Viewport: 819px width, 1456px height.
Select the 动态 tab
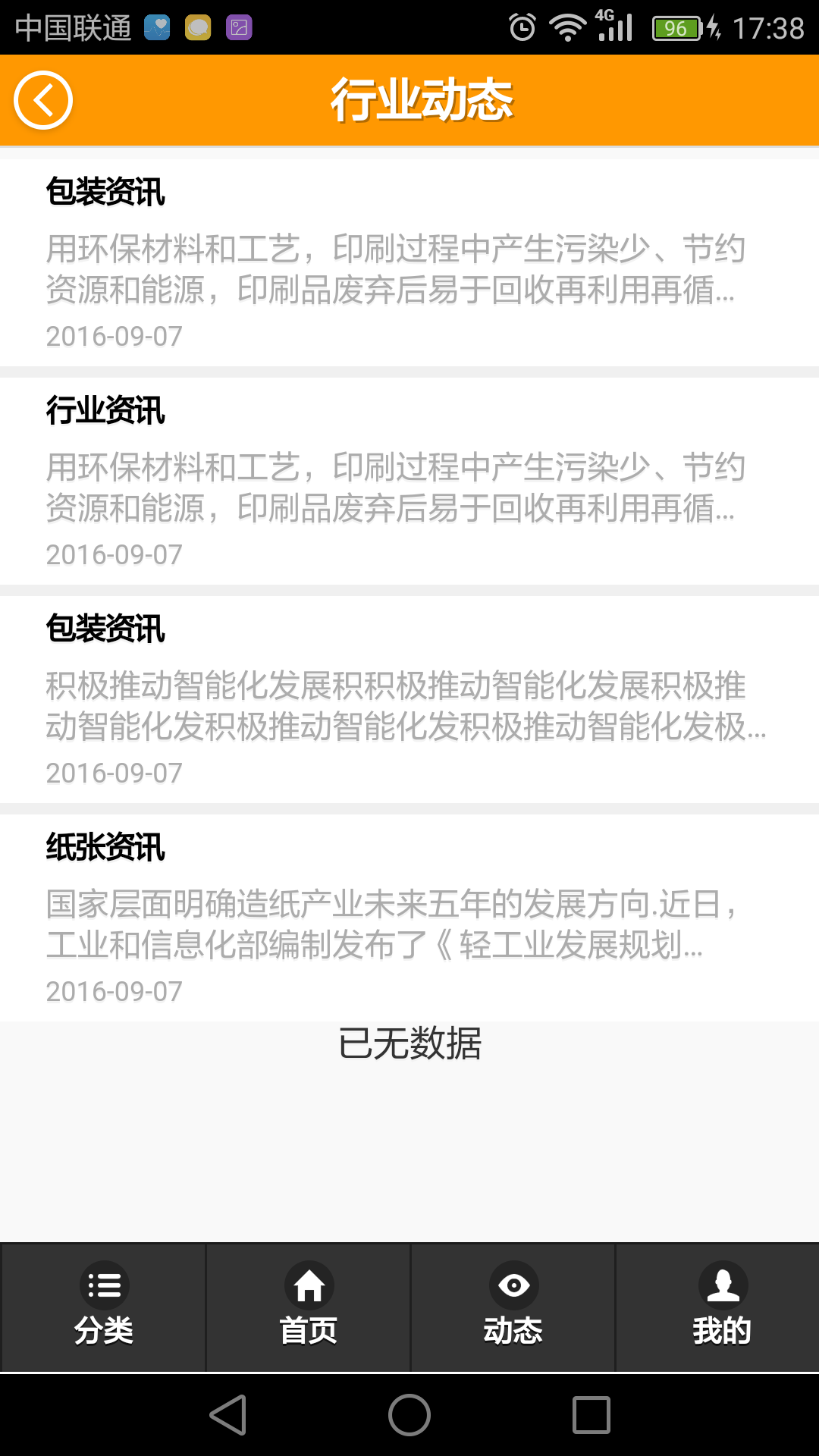point(513,1307)
